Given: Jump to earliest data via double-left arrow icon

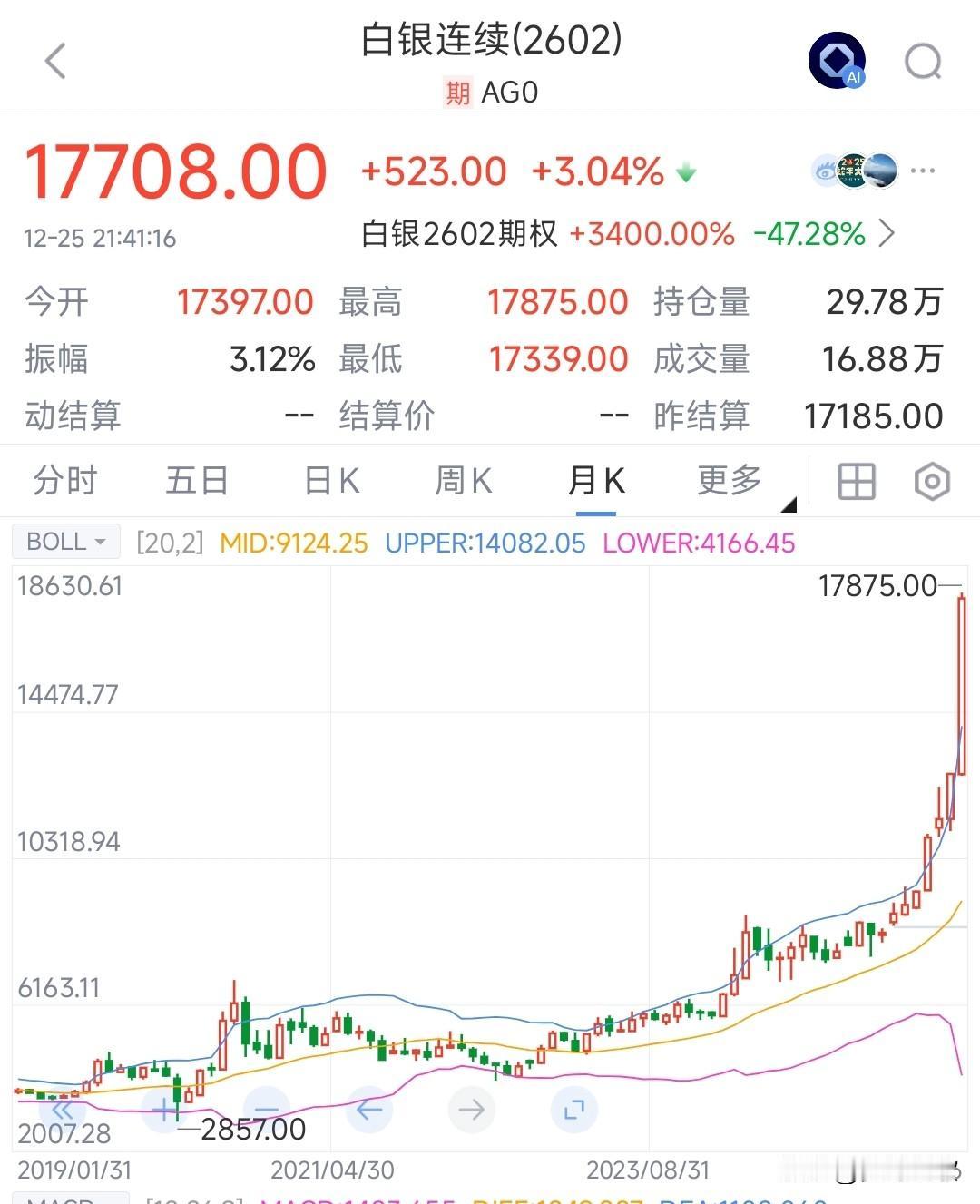Looking at the screenshot, I should point(60,1109).
